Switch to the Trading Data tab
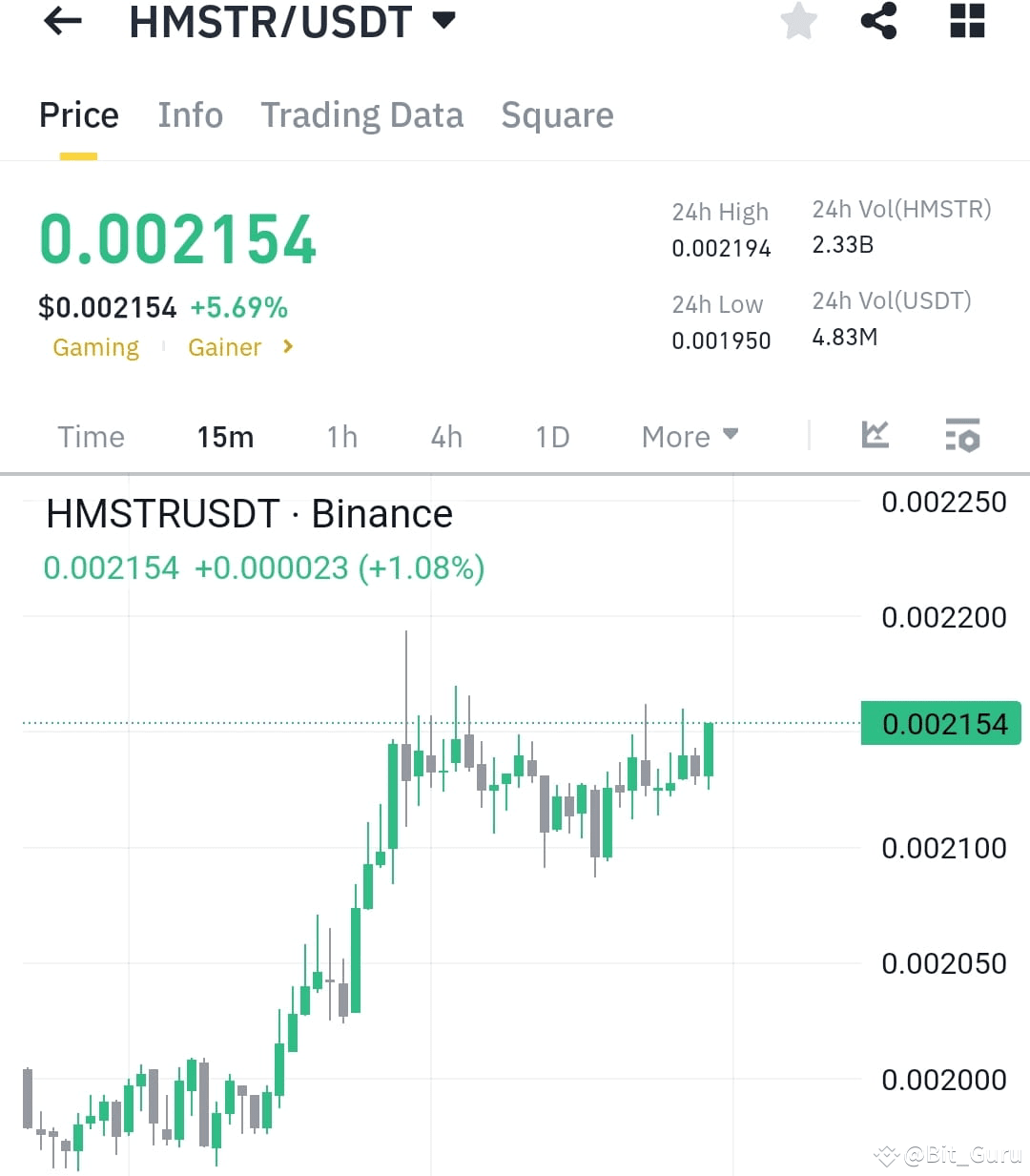The image size is (1030, 1176). pos(361,114)
